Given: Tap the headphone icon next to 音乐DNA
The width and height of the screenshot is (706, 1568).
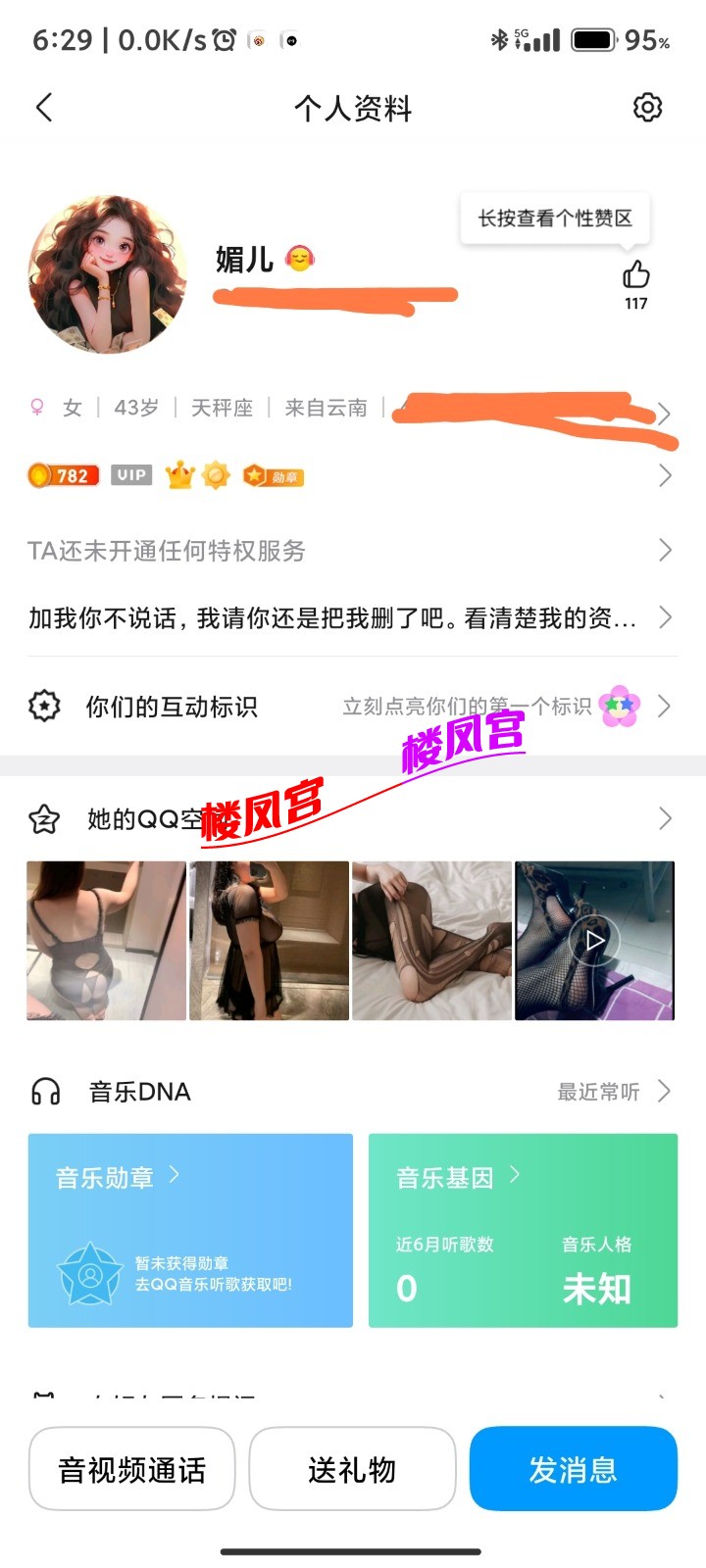Looking at the screenshot, I should pos(43,1091).
